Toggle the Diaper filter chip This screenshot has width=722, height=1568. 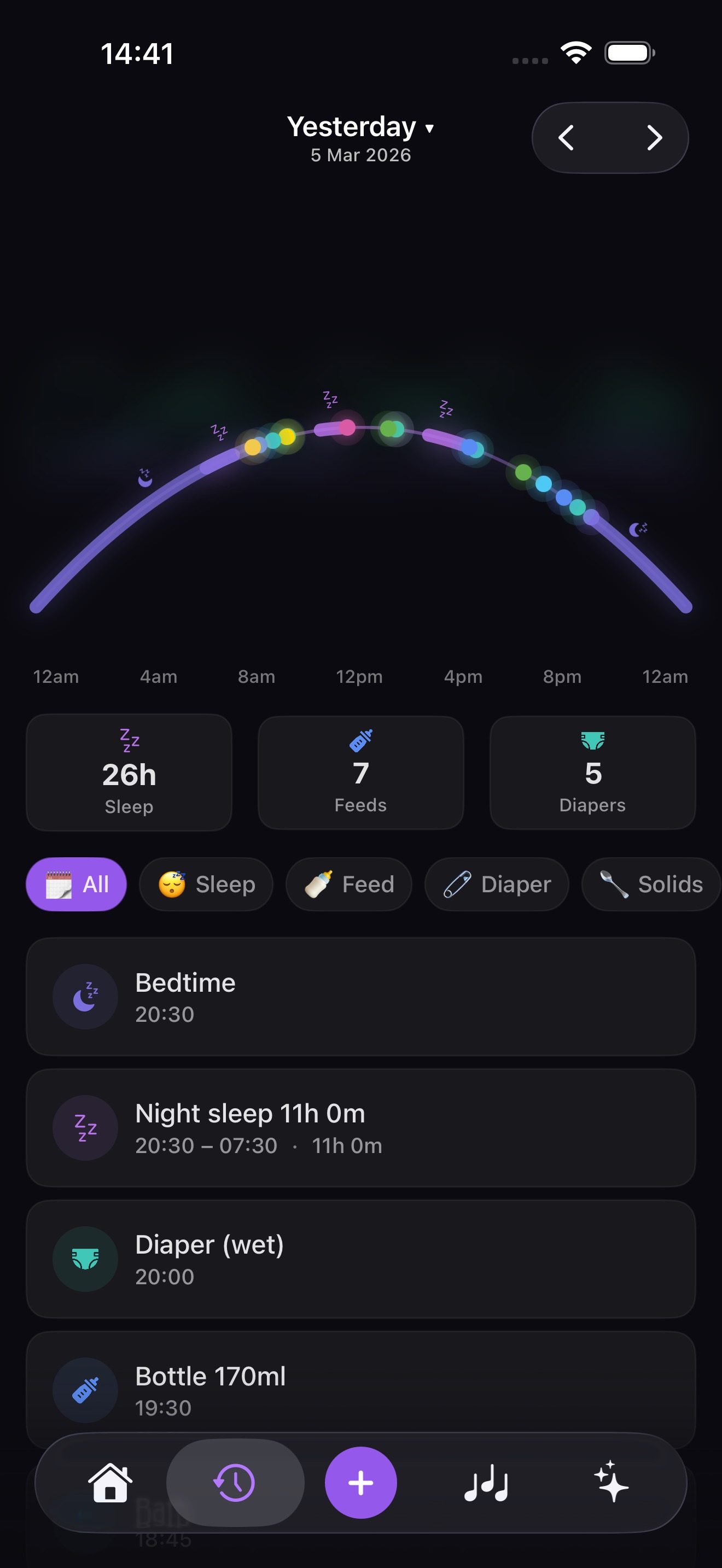[497, 885]
